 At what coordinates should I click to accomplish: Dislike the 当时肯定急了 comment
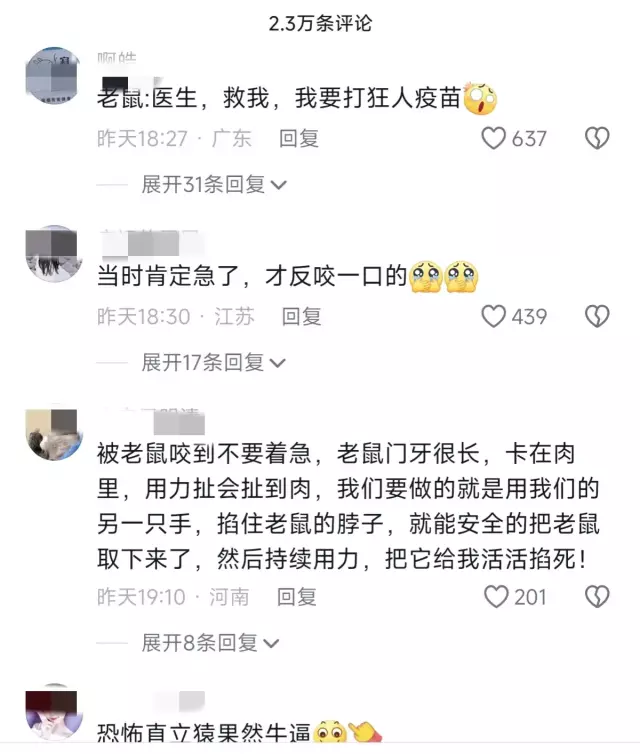click(x=597, y=316)
